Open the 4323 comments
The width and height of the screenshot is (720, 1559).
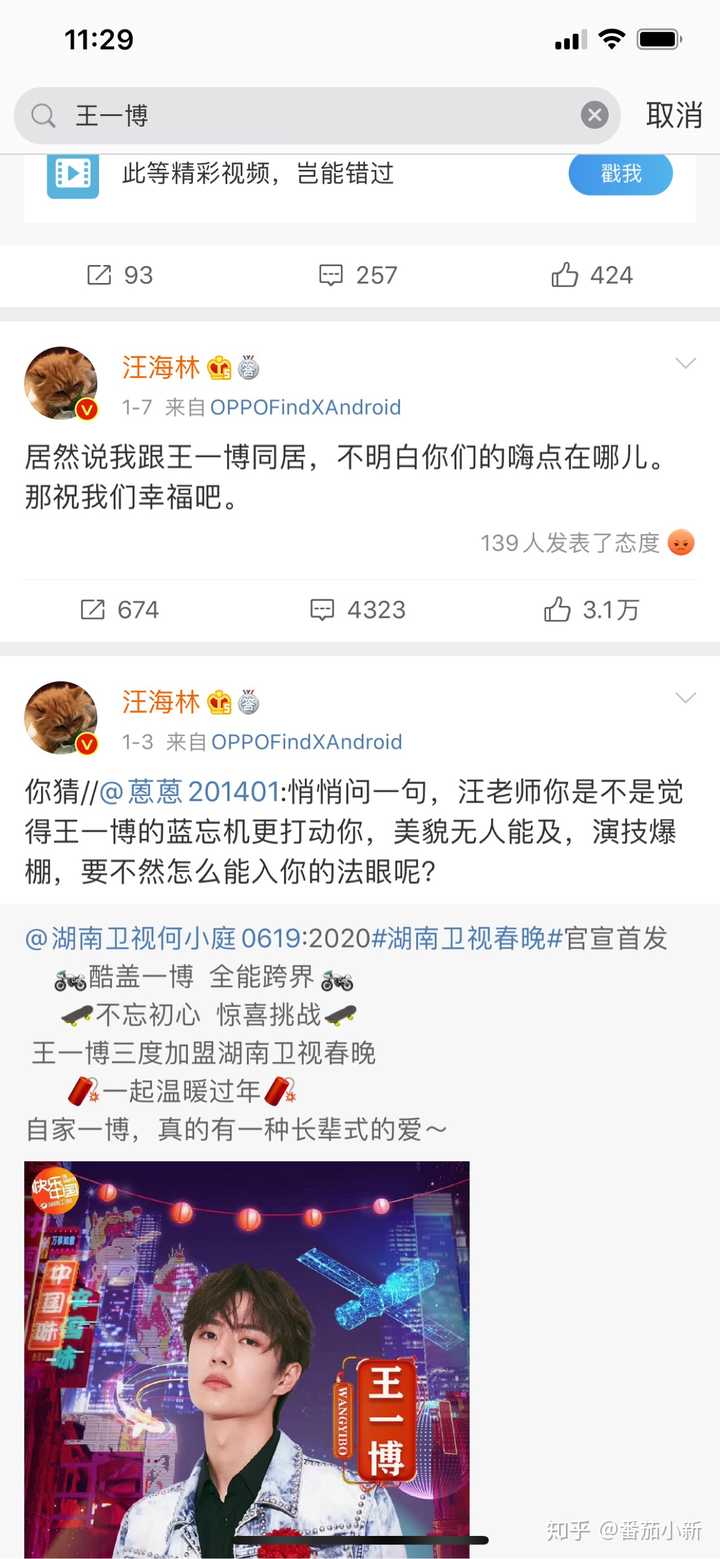click(x=358, y=609)
